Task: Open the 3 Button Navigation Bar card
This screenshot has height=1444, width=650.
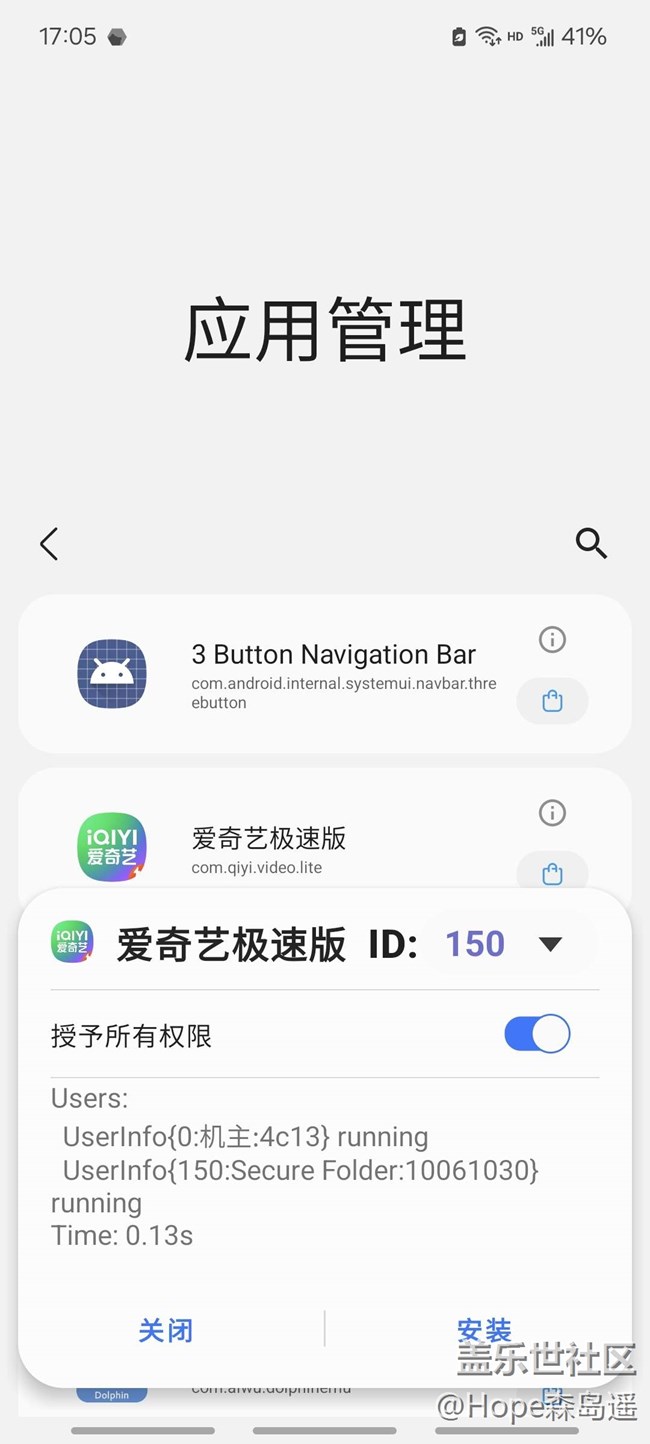Action: pos(300,675)
